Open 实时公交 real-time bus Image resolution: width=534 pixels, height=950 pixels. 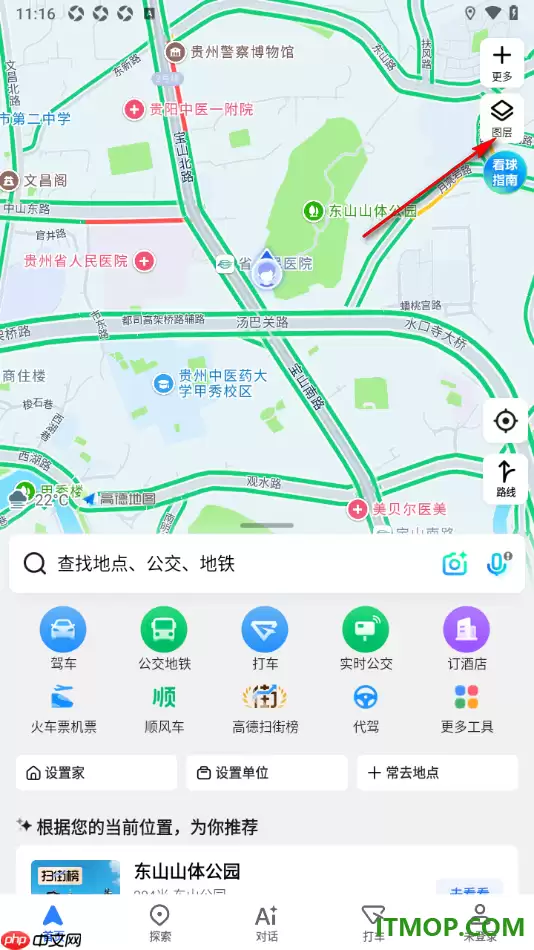(x=365, y=639)
